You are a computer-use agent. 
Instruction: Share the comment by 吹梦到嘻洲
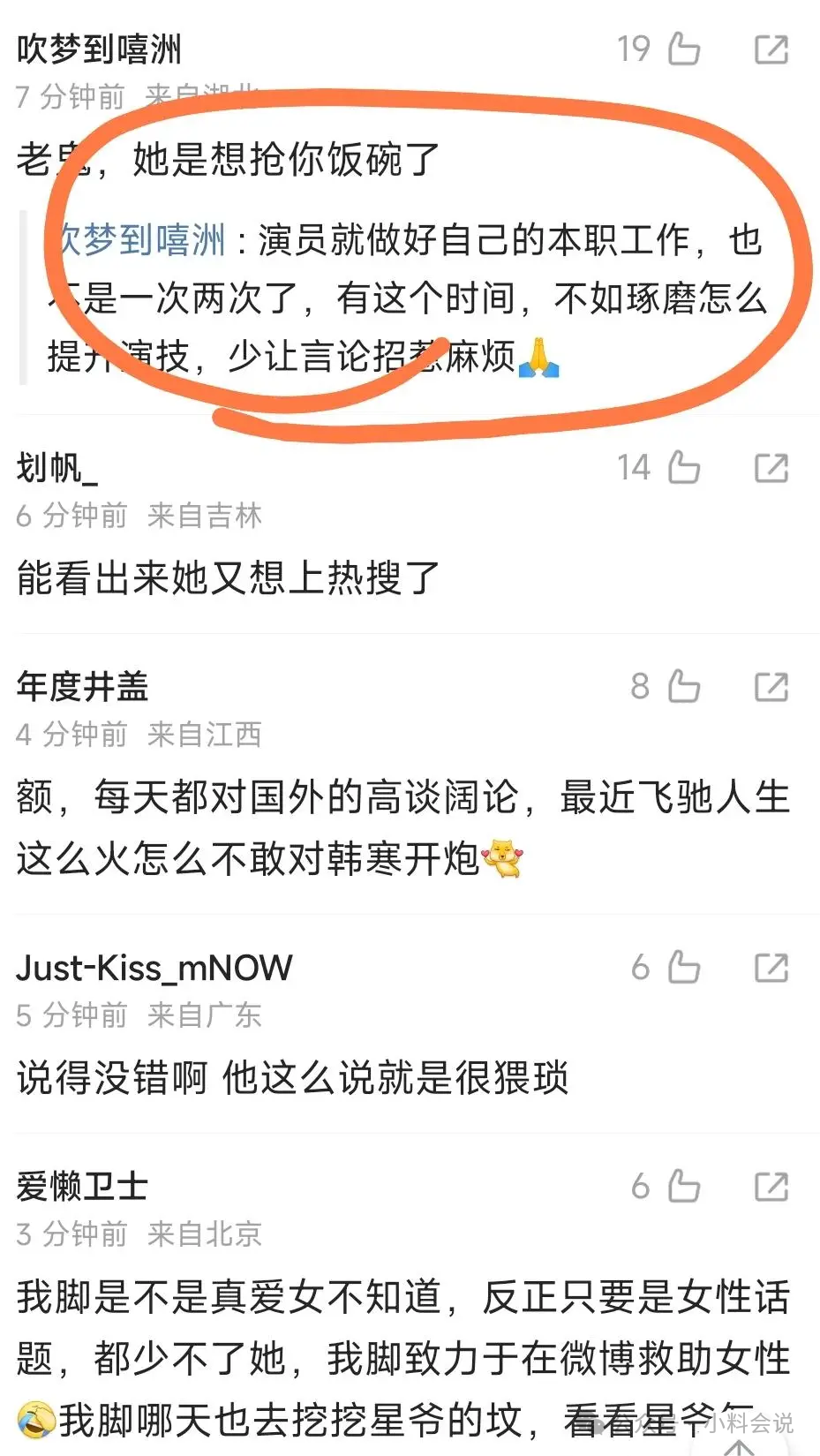tap(771, 49)
